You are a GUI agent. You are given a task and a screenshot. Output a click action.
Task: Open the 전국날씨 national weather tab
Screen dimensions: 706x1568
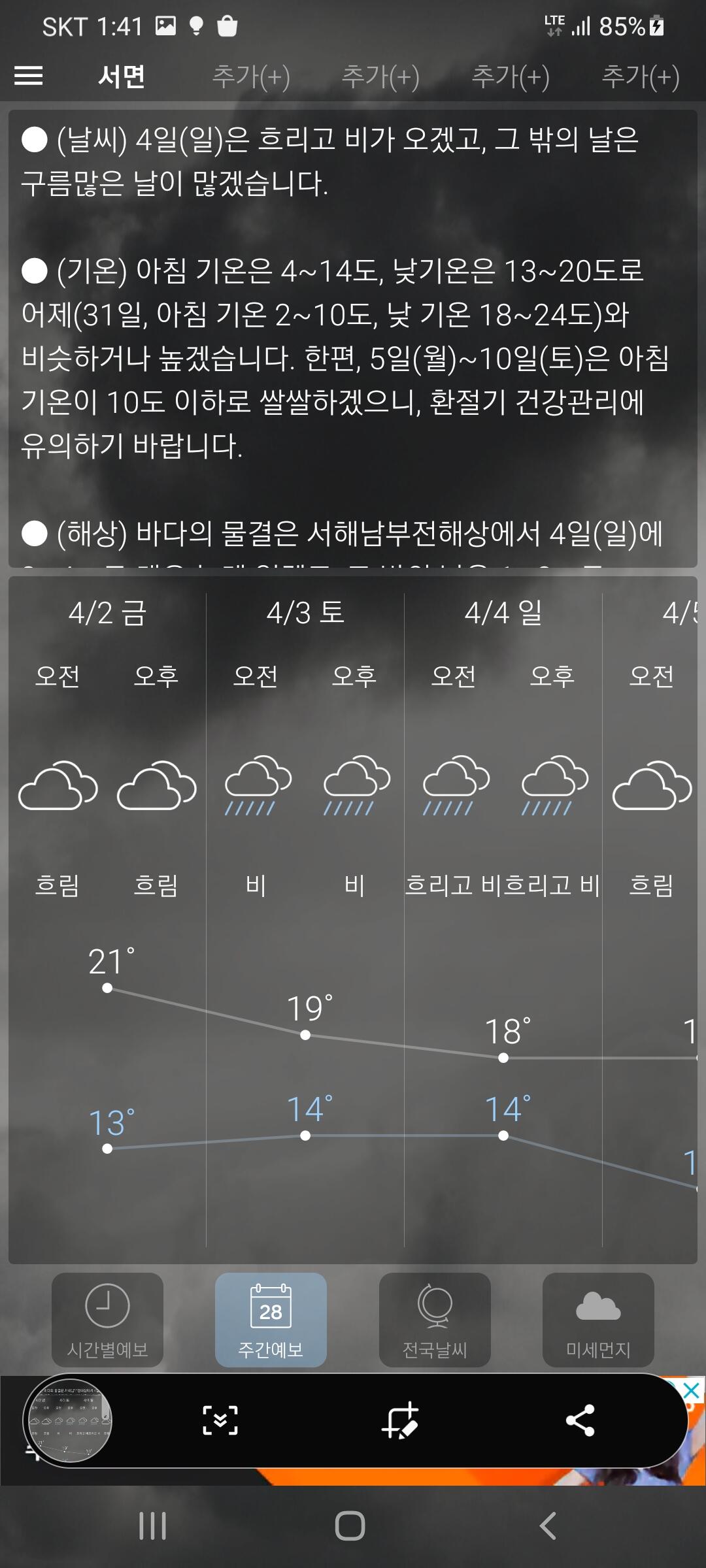pos(435,1320)
